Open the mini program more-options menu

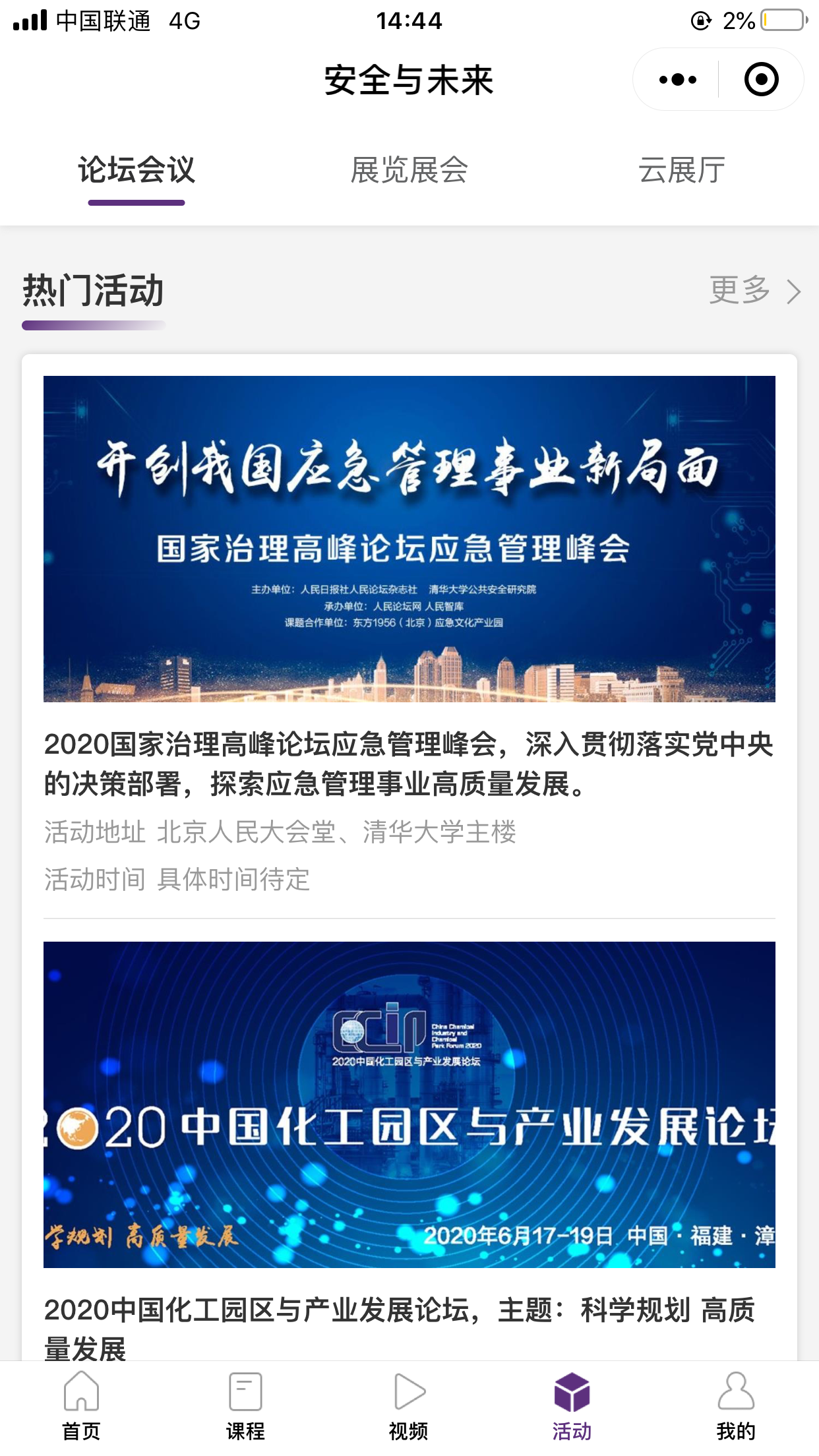(x=677, y=80)
